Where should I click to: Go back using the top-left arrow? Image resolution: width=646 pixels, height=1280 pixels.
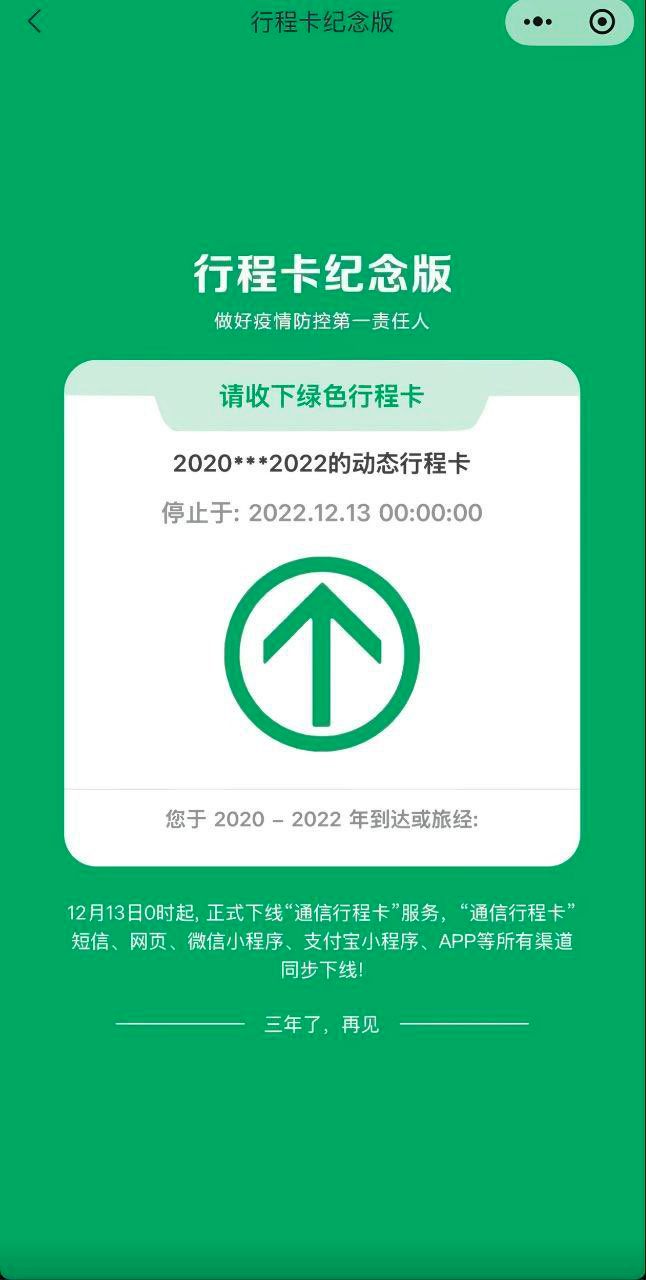[35, 22]
